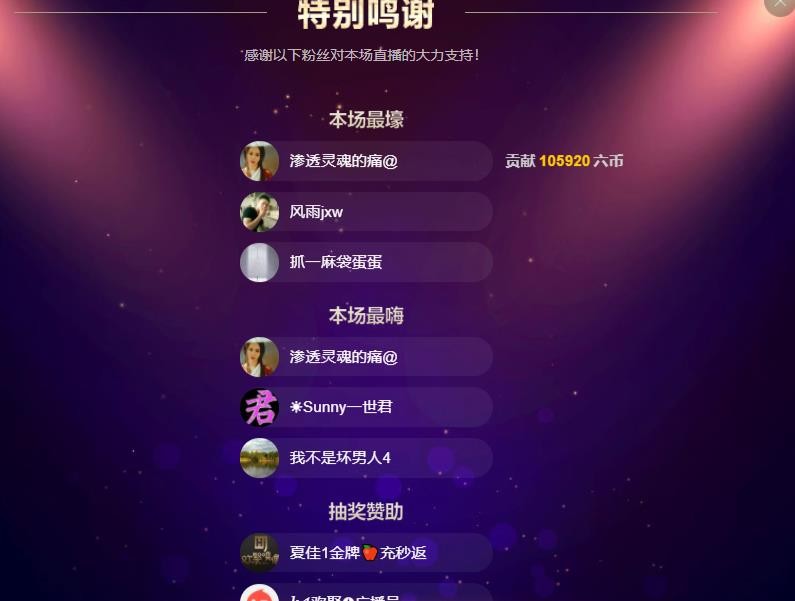The image size is (795, 601).
Task: Open 我不是坏男人4's profile
Action: 366,458
